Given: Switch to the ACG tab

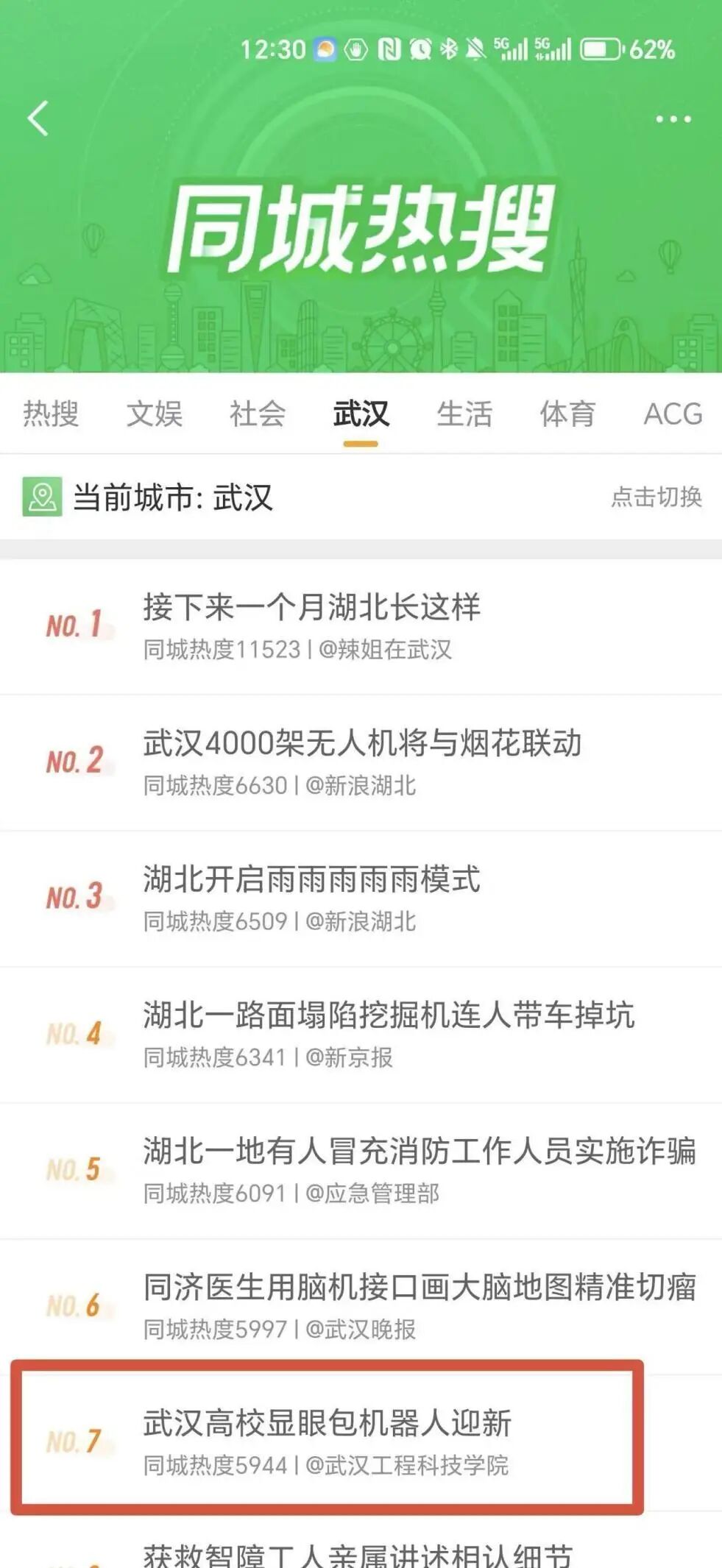Looking at the screenshot, I should [672, 414].
